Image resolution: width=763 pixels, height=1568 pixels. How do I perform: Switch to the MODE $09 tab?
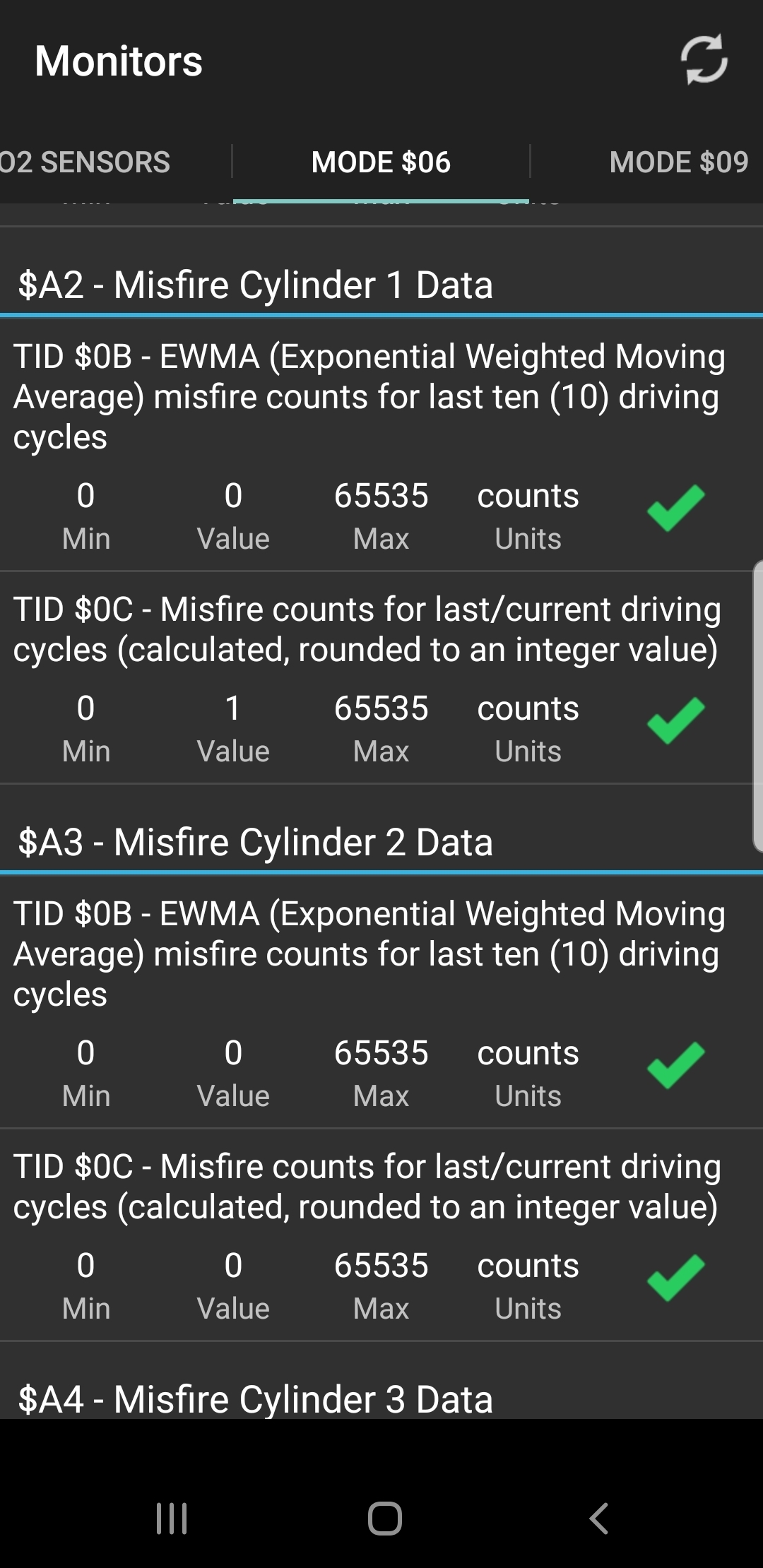tap(678, 162)
